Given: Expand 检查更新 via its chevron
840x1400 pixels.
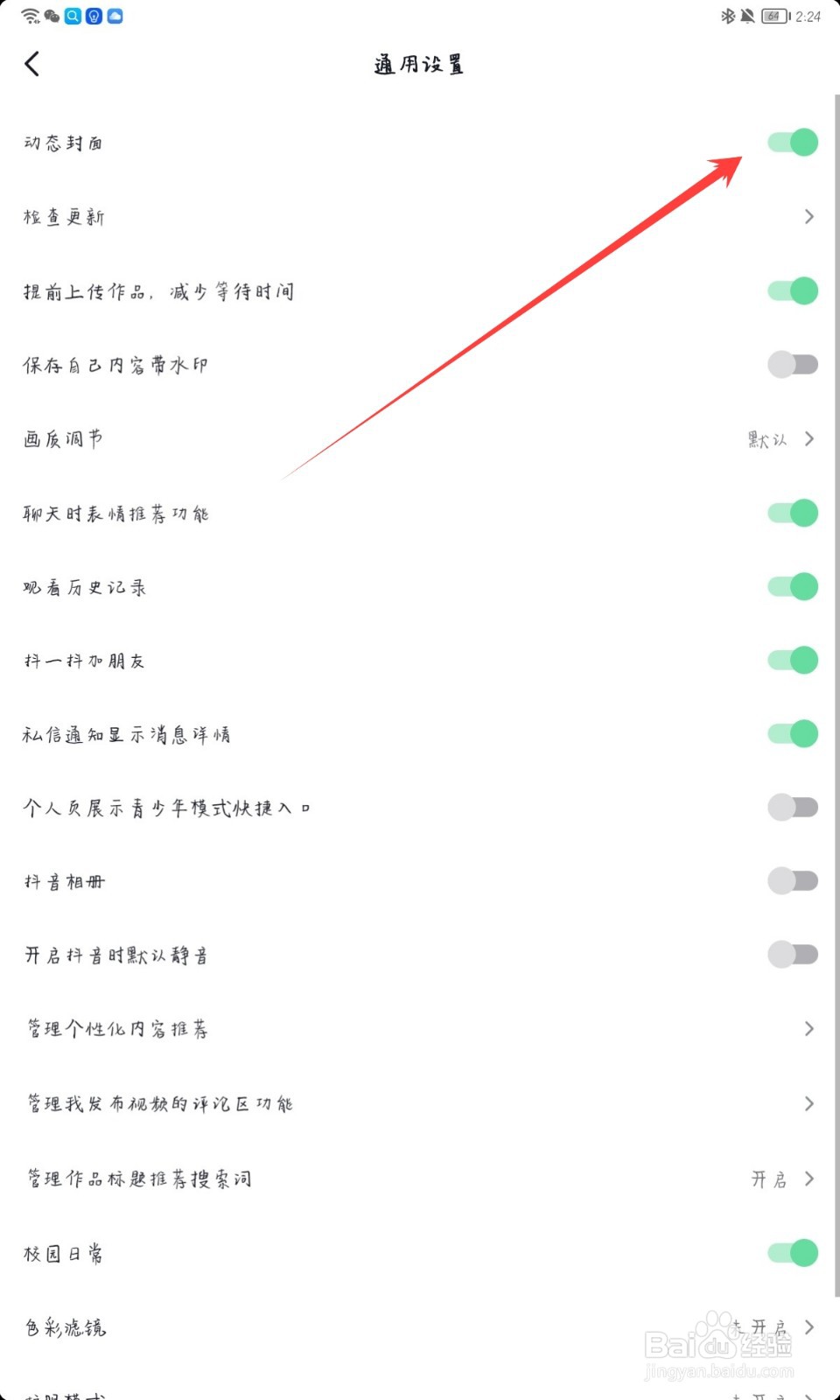Looking at the screenshot, I should coord(808,216).
